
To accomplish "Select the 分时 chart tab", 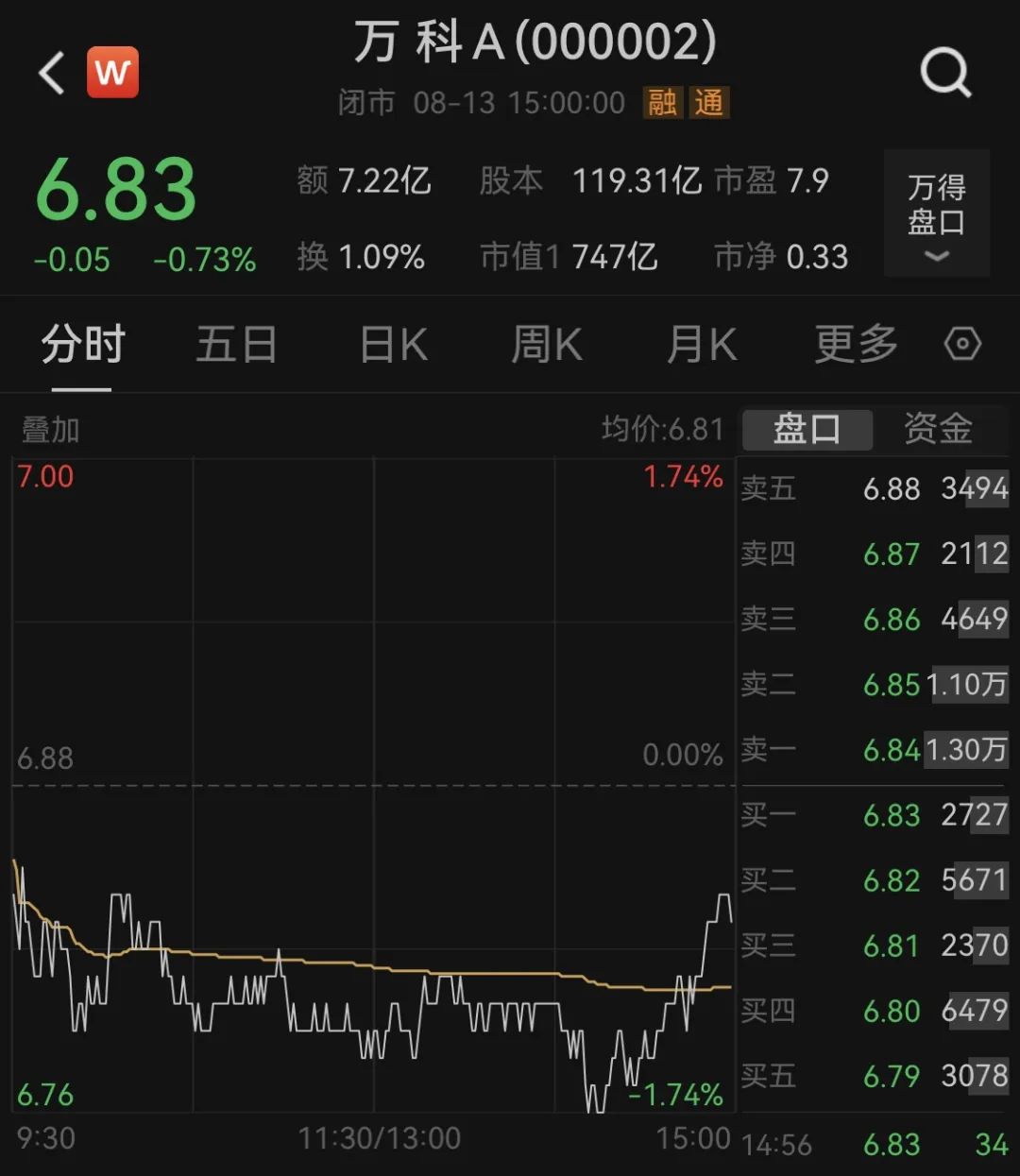I will 83,345.
